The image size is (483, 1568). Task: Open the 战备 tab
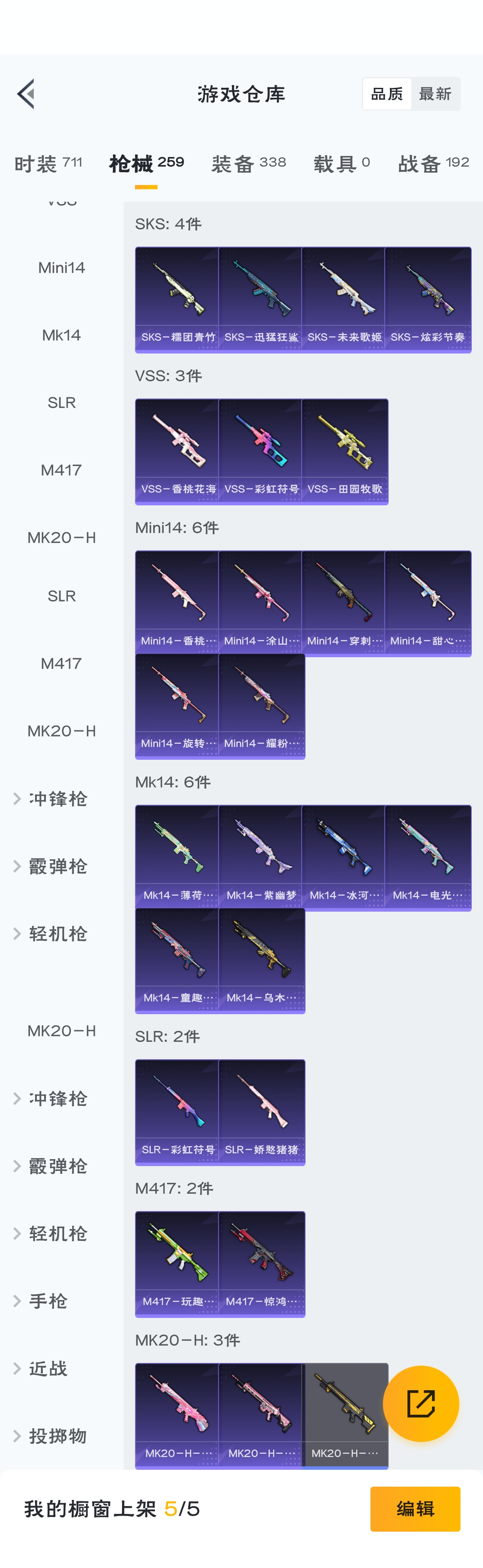coord(433,163)
